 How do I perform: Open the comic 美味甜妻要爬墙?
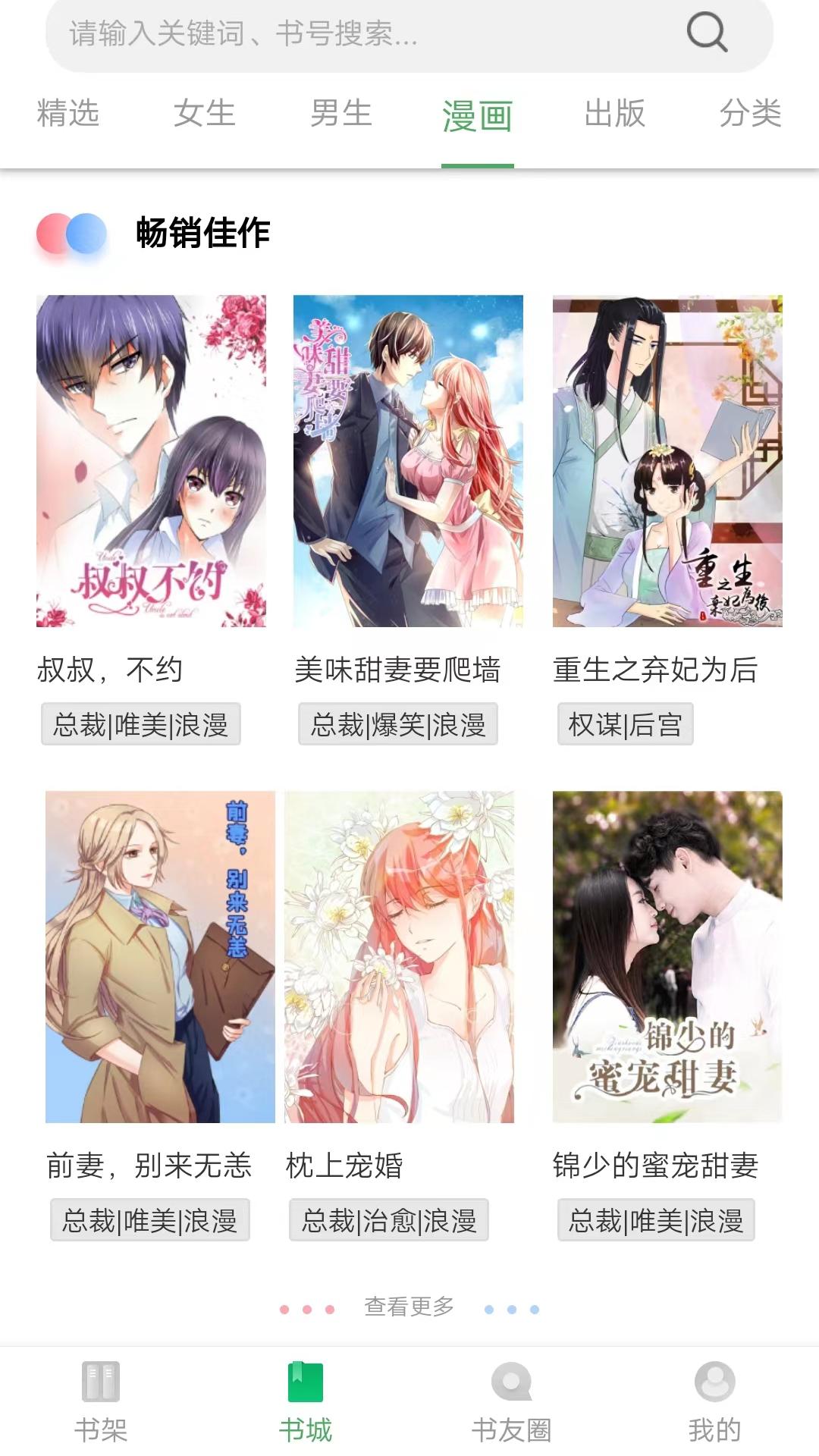pos(408,460)
